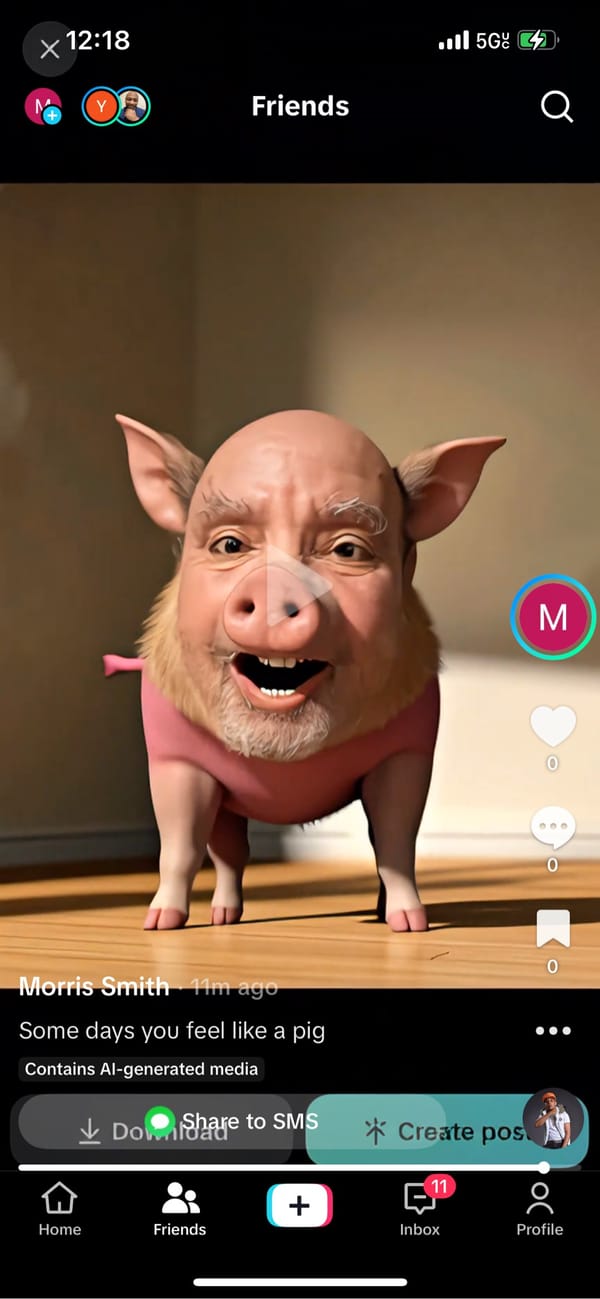Close the viewer with the X button

click(49, 49)
